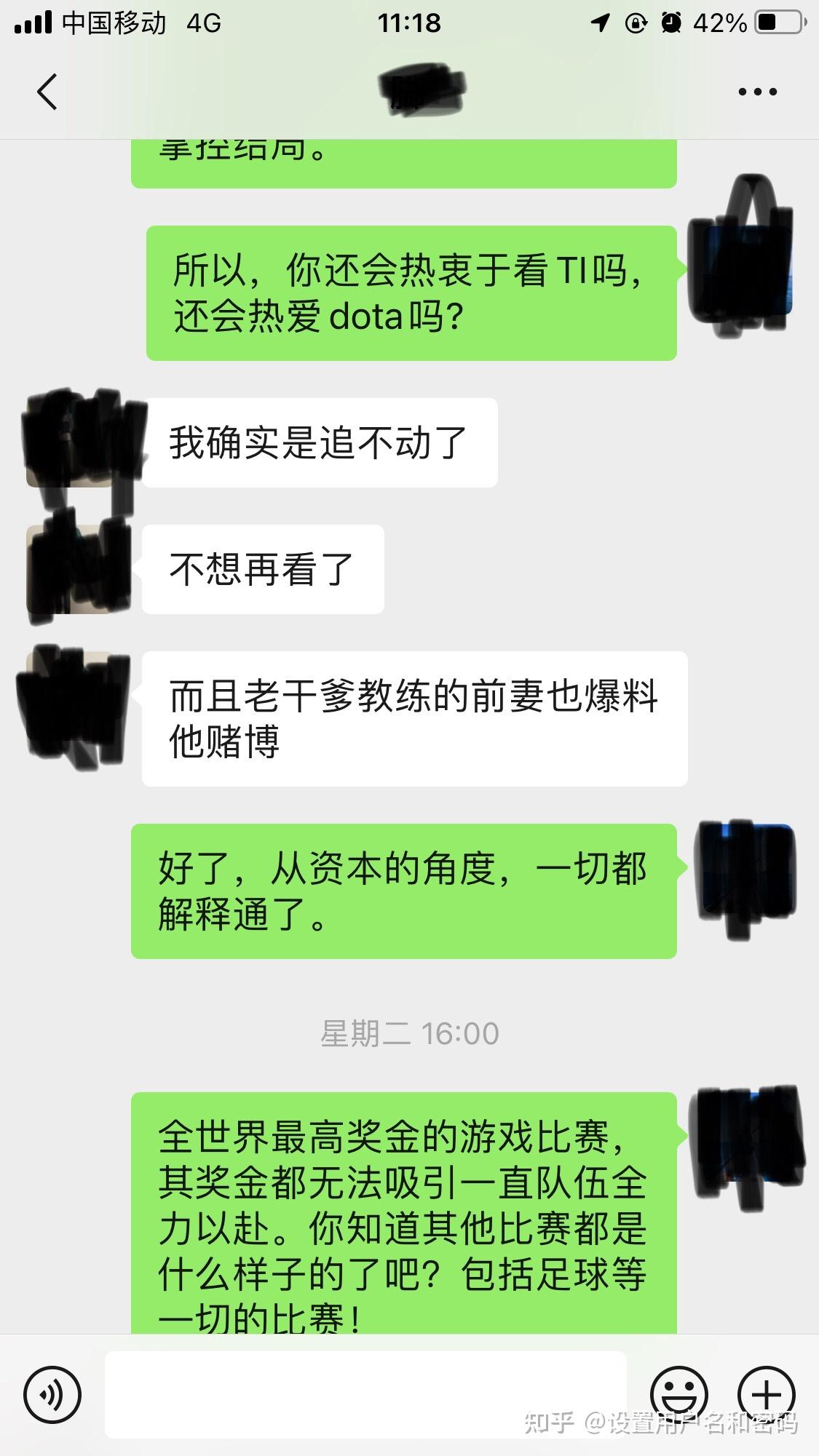Tap the avatar beside "我确实是追不动了"
The width and height of the screenshot is (819, 1456).
pyautogui.click(x=73, y=442)
